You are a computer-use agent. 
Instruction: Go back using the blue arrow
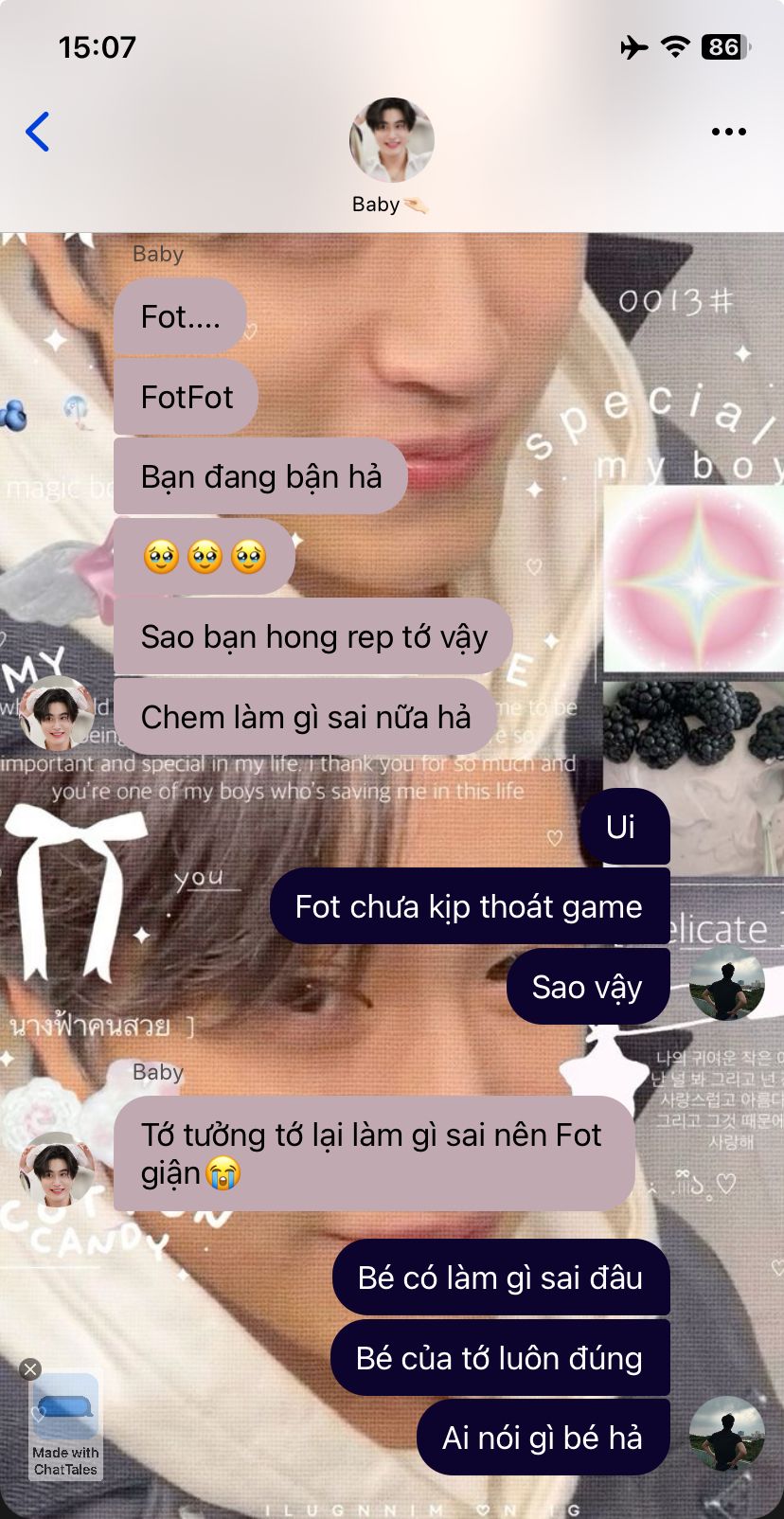(38, 132)
